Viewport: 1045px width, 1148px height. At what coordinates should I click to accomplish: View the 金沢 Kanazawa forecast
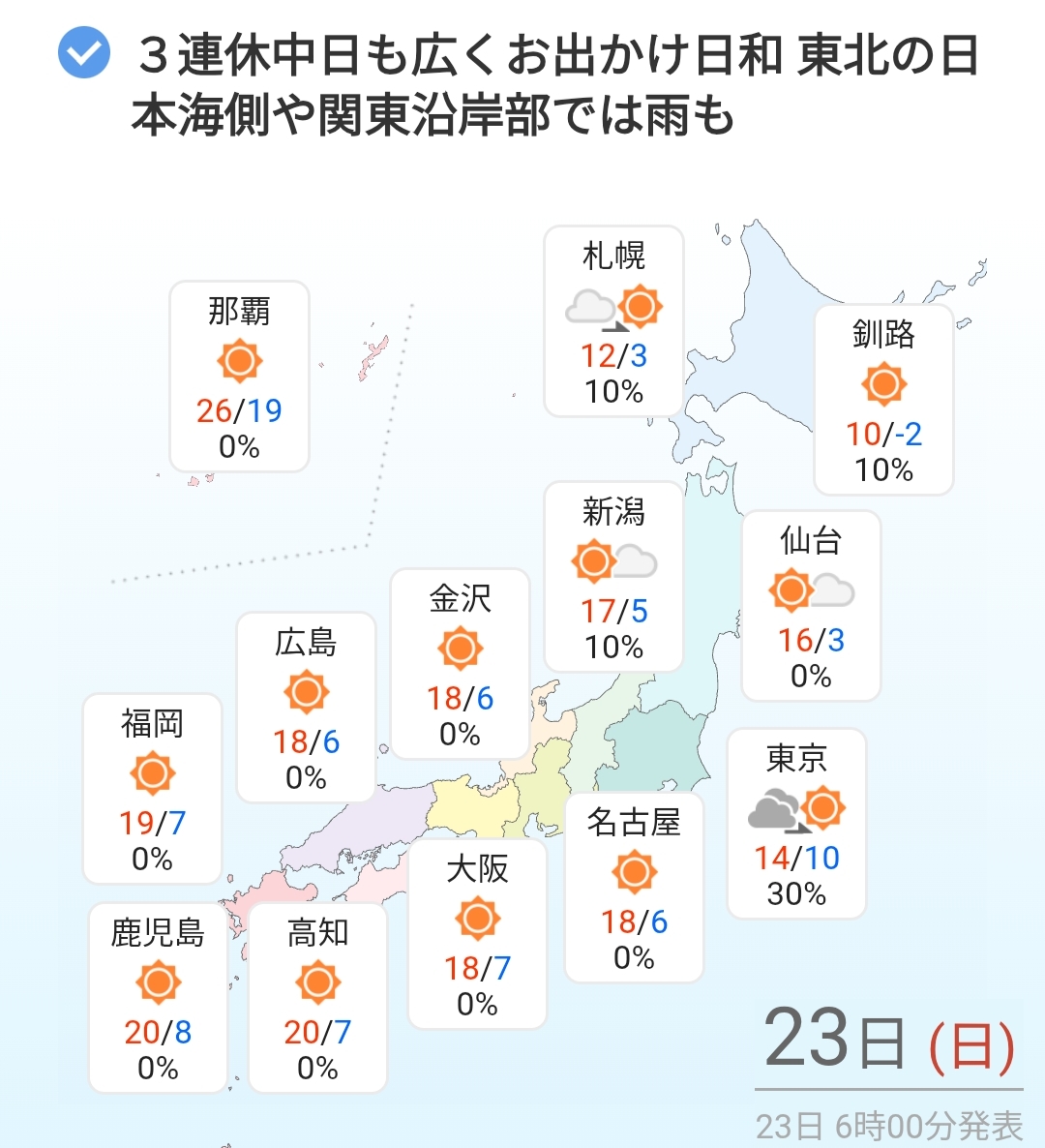coord(460,664)
